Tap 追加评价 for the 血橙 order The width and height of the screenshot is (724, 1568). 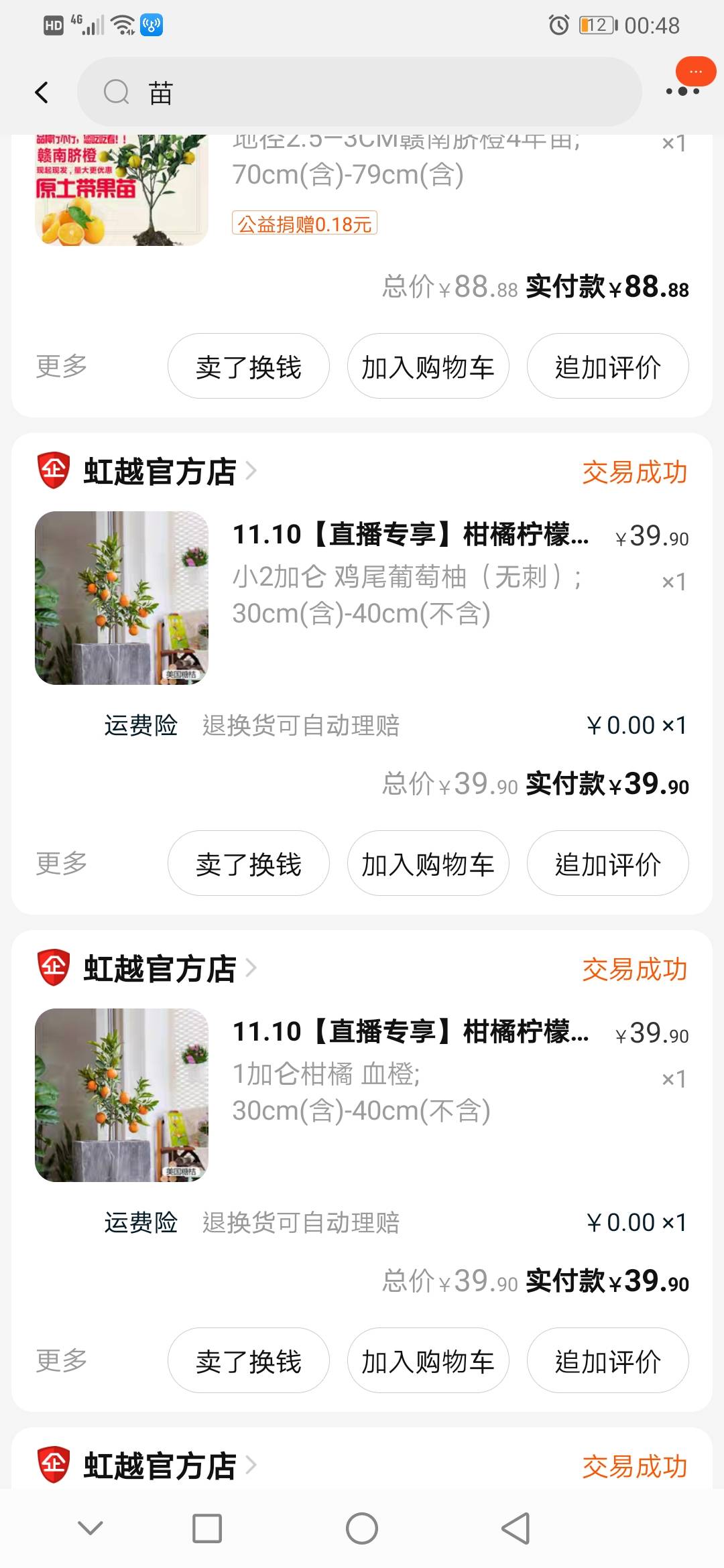click(607, 1360)
